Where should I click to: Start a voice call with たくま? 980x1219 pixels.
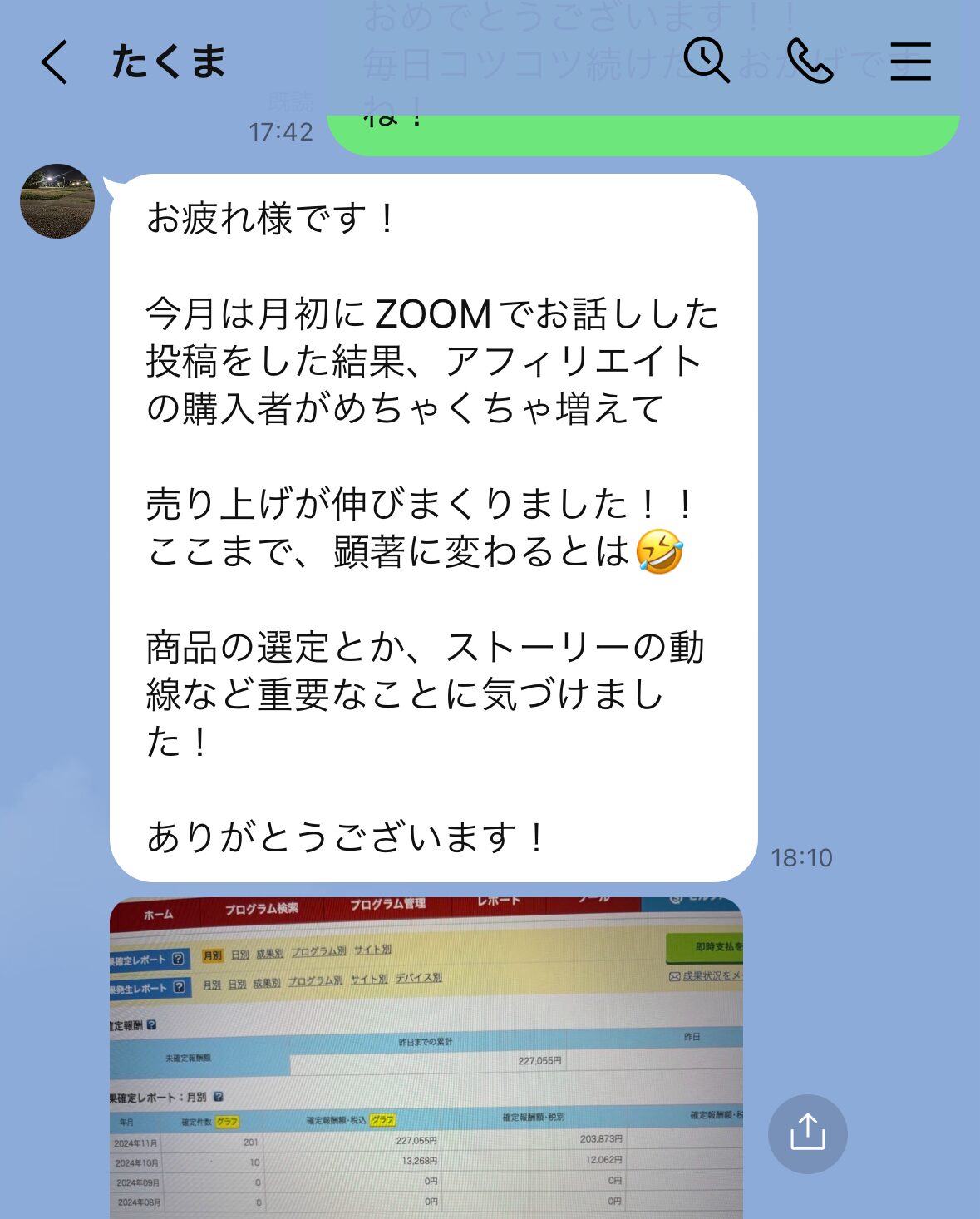[x=809, y=62]
